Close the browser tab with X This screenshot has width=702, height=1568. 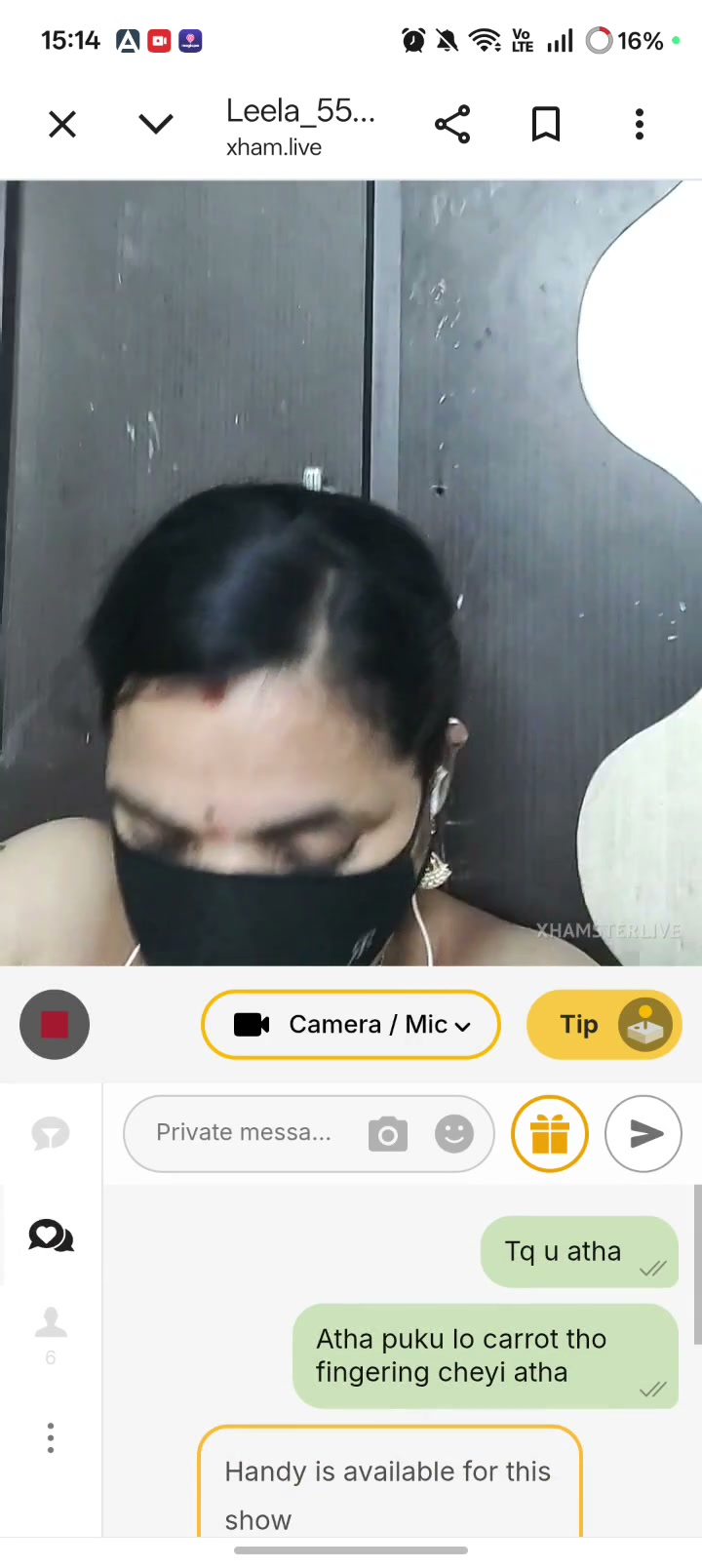(x=62, y=125)
